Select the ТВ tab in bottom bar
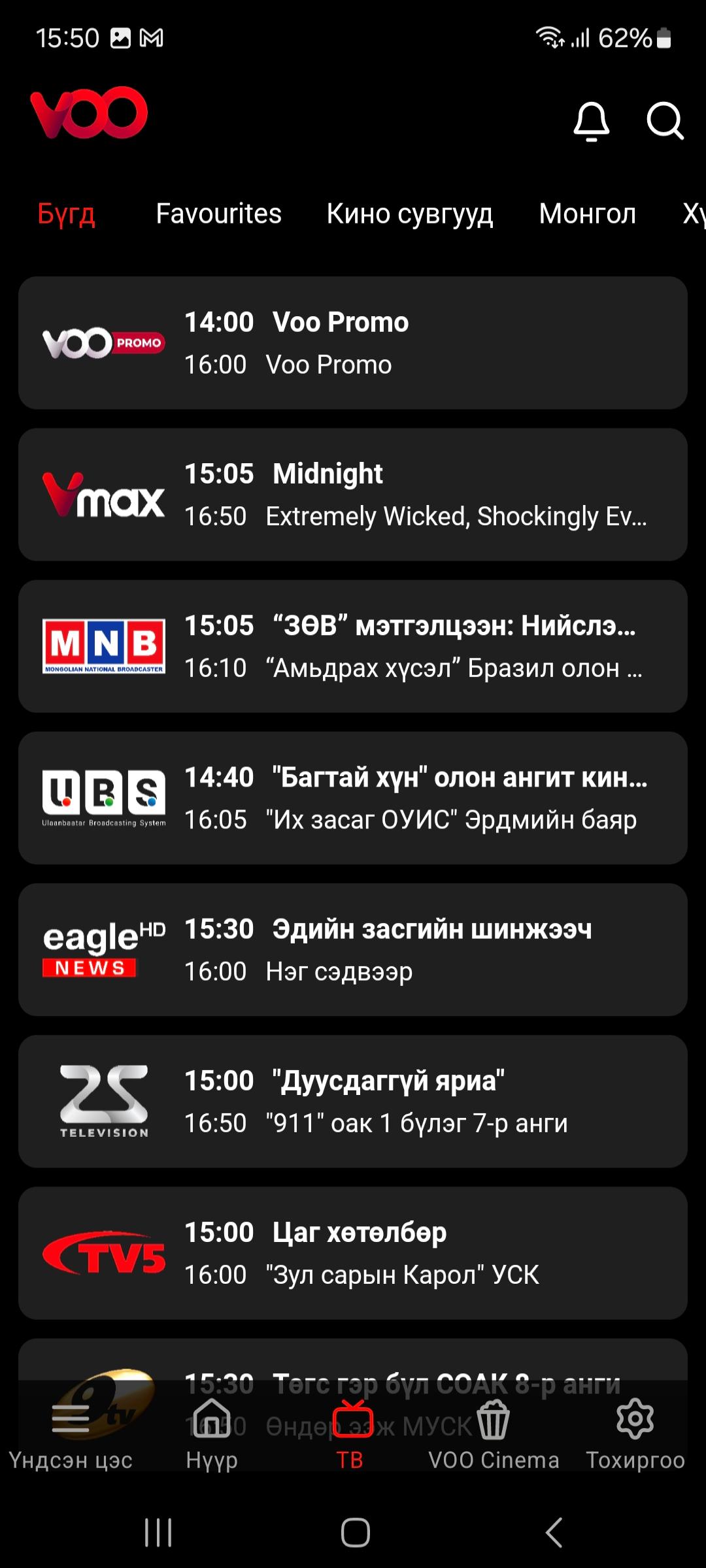The width and height of the screenshot is (706, 1568). point(352,1434)
